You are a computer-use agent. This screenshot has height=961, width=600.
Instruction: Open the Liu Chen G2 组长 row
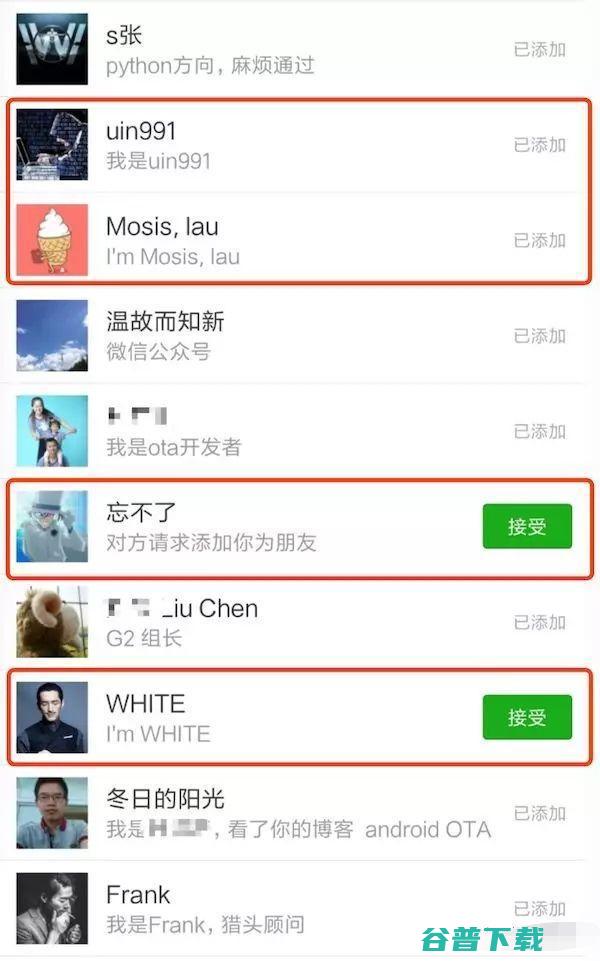[250, 622]
